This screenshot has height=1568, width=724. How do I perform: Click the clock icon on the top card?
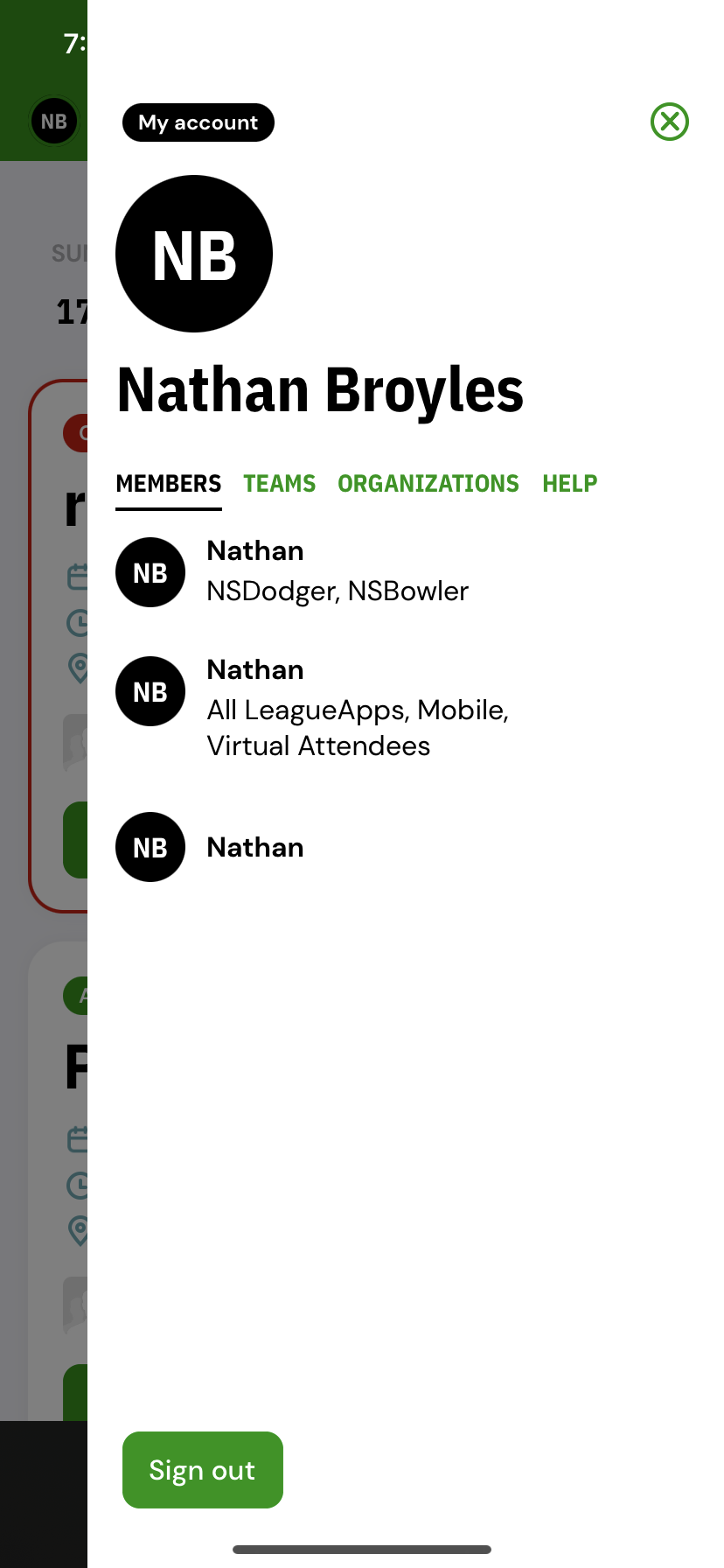[x=77, y=624]
